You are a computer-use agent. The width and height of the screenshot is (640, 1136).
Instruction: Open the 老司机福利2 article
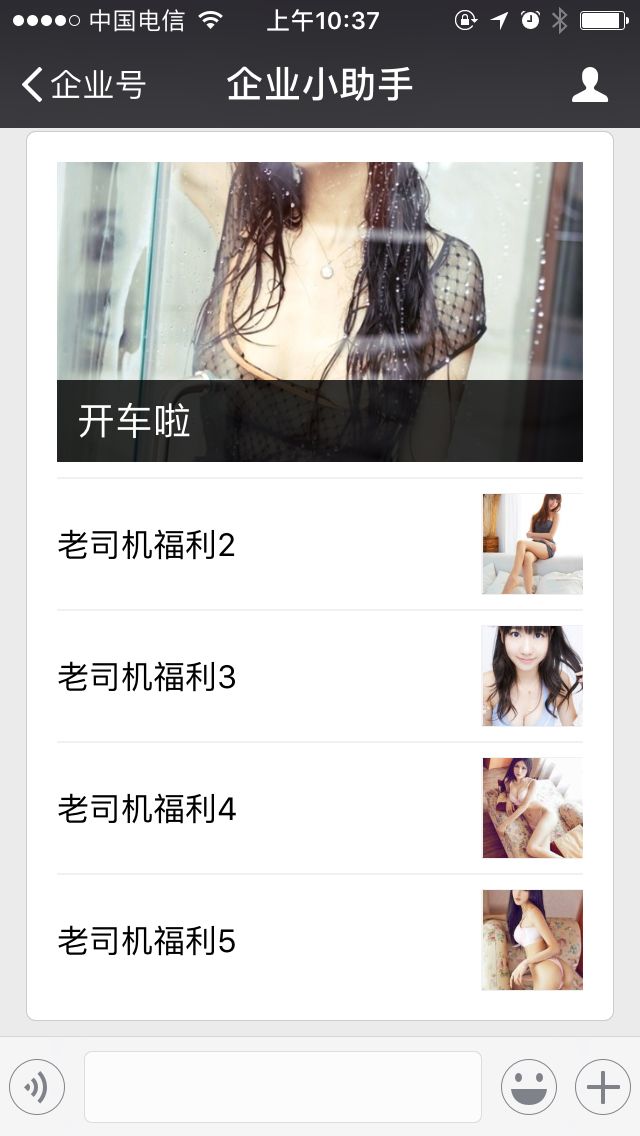click(x=320, y=544)
